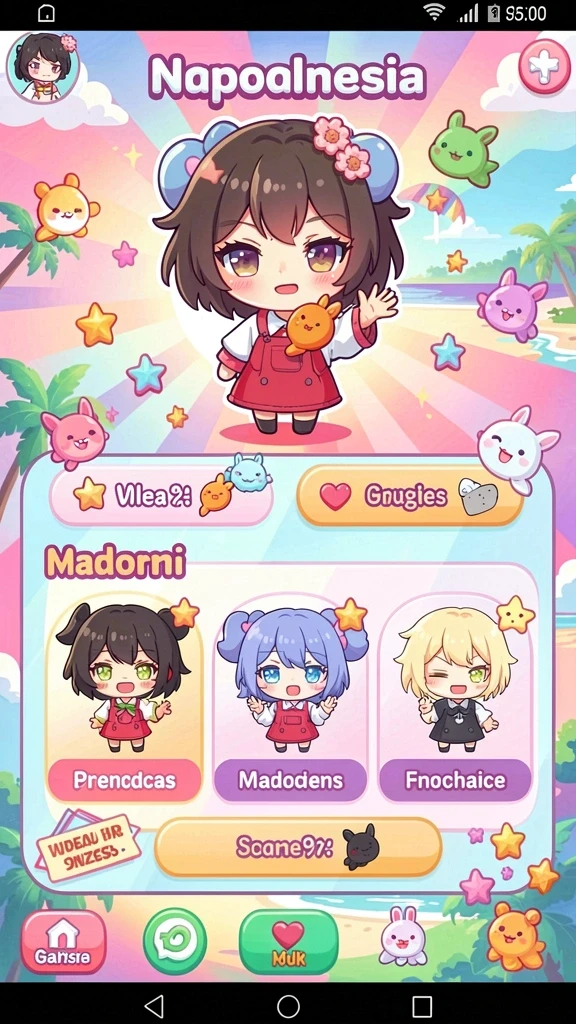Screen dimensions: 576x1024
Task: Tap the pink plus button
Action: click(545, 67)
